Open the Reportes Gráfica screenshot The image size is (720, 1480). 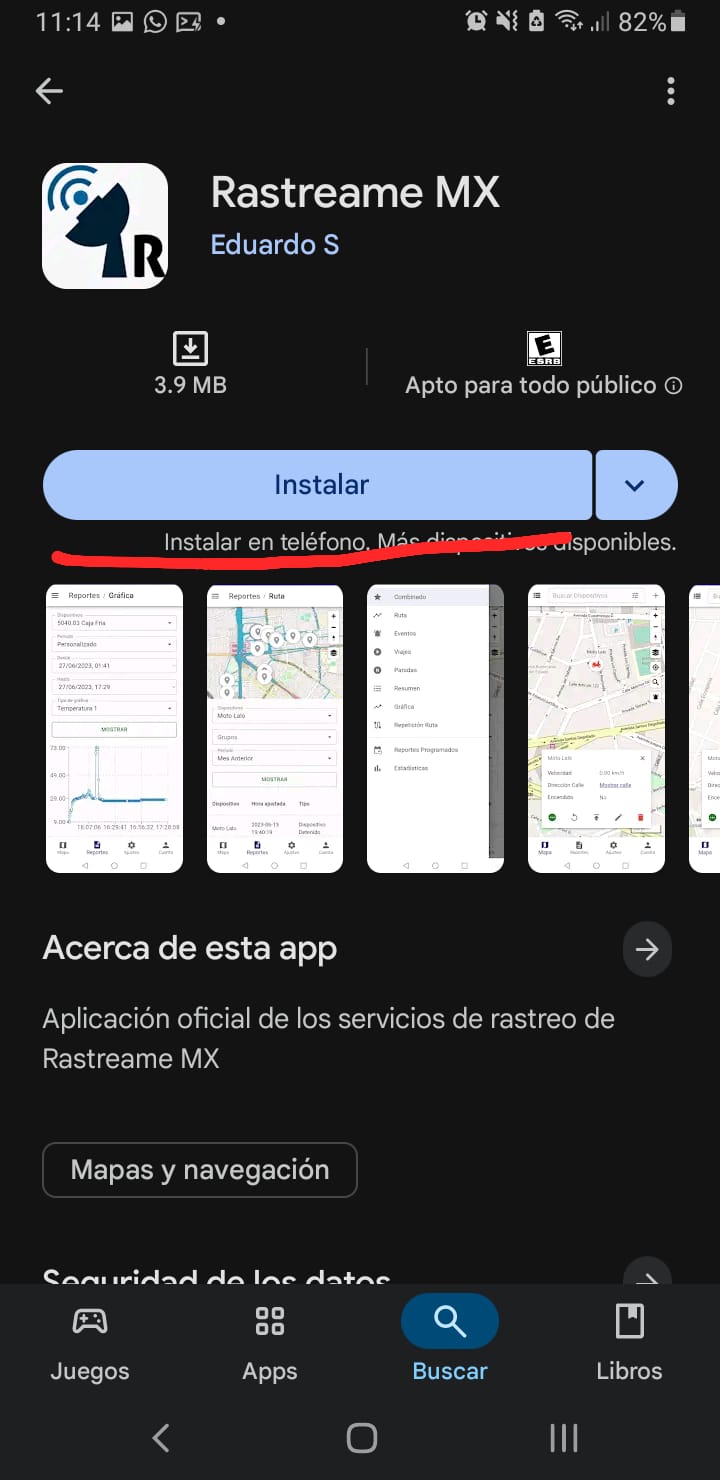114,728
